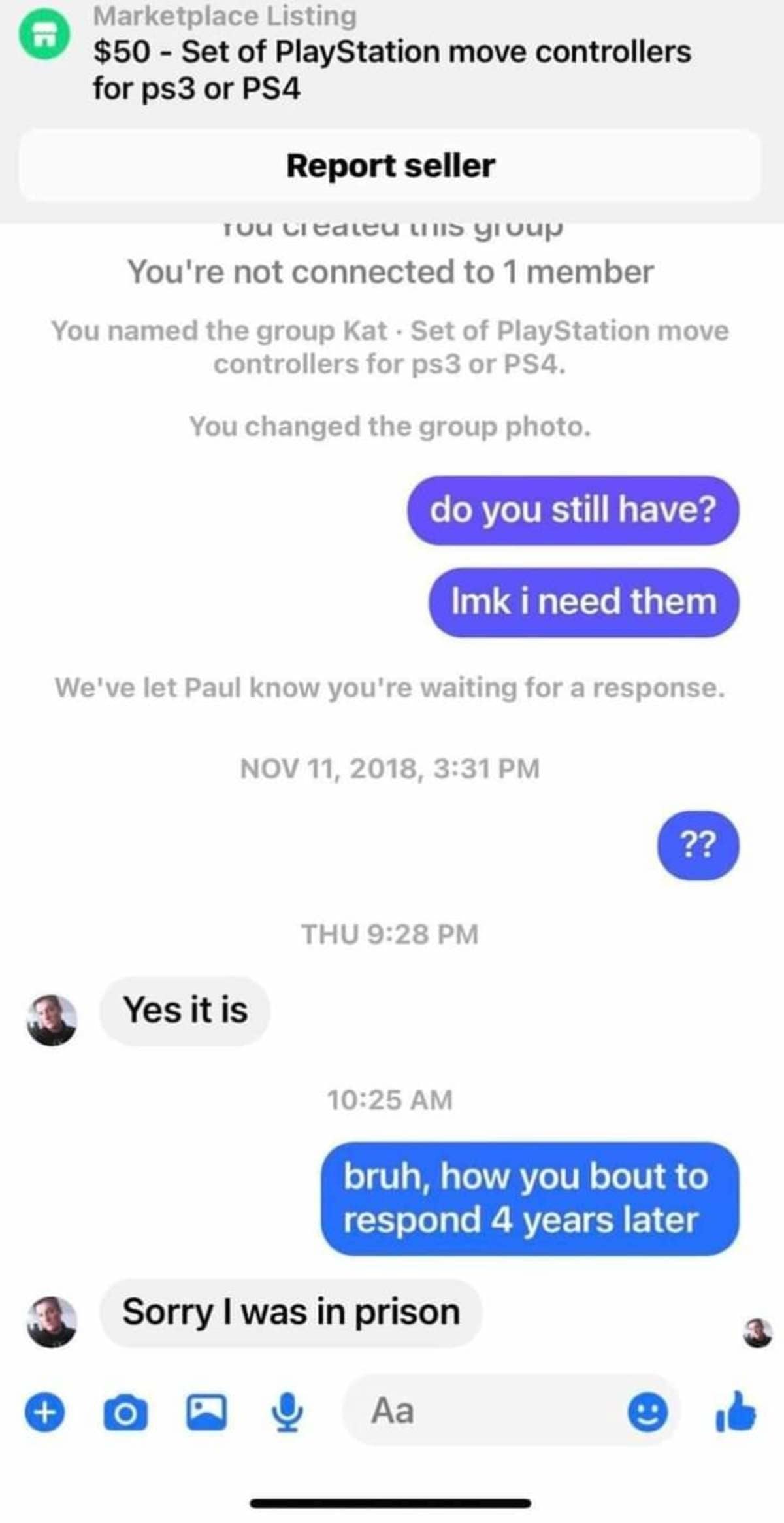The image size is (784, 1523).
Task: Open the plus button for more actions
Action: tap(45, 1413)
